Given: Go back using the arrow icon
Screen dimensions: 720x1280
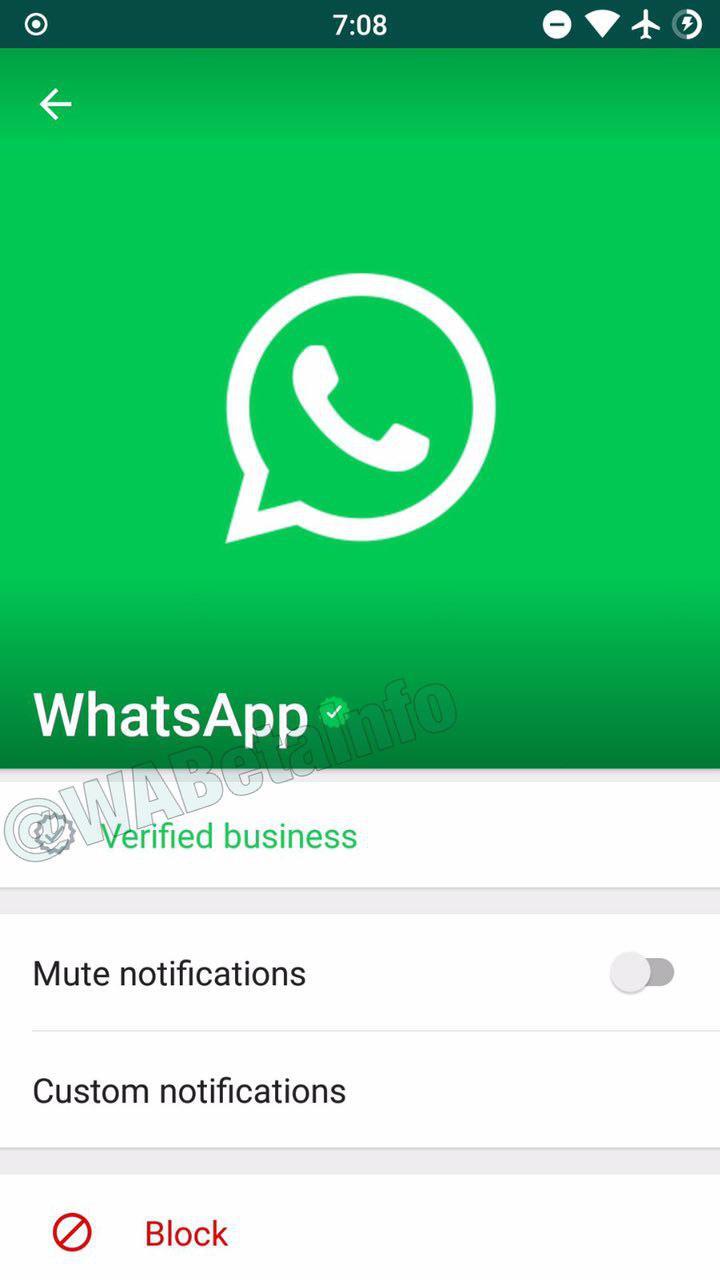Looking at the screenshot, I should coord(55,104).
